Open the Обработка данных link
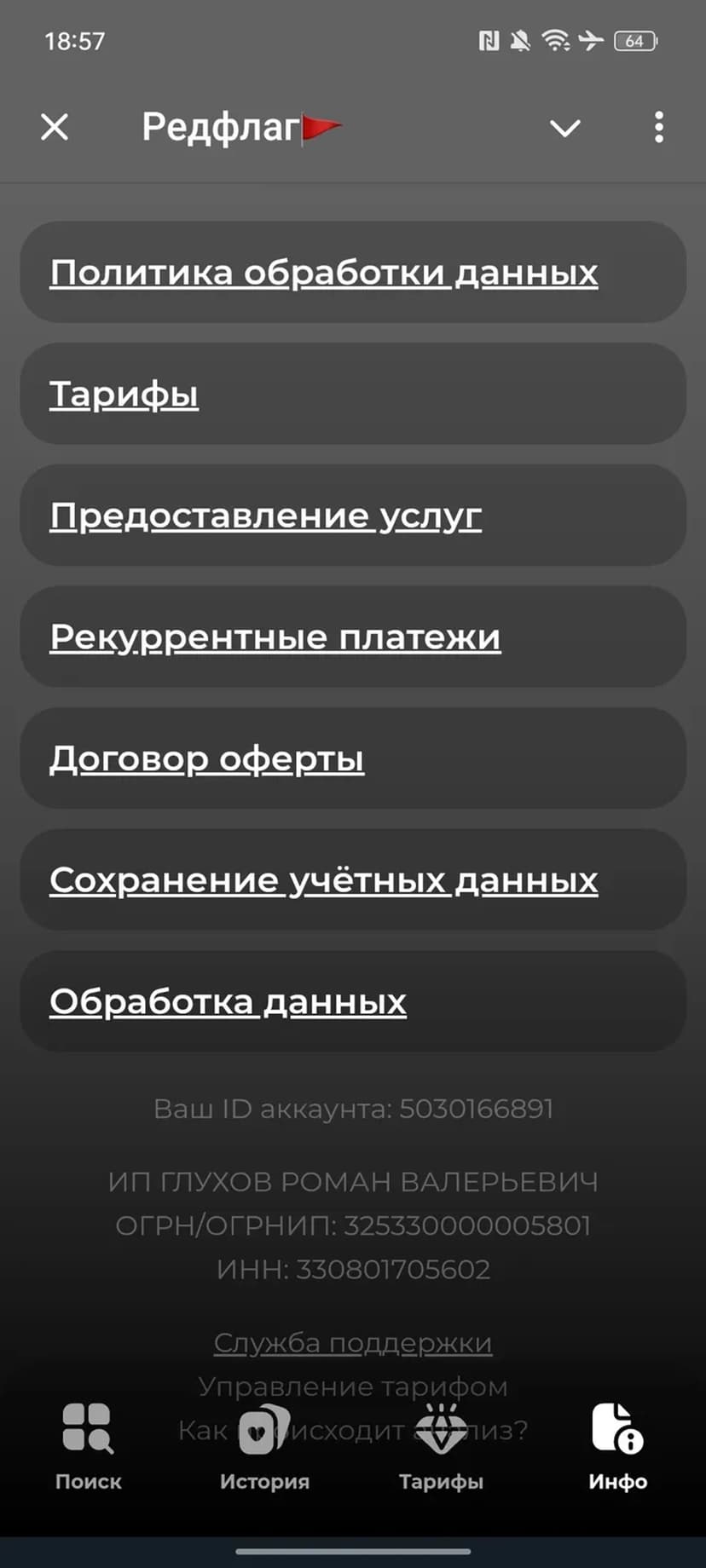 tap(229, 1002)
